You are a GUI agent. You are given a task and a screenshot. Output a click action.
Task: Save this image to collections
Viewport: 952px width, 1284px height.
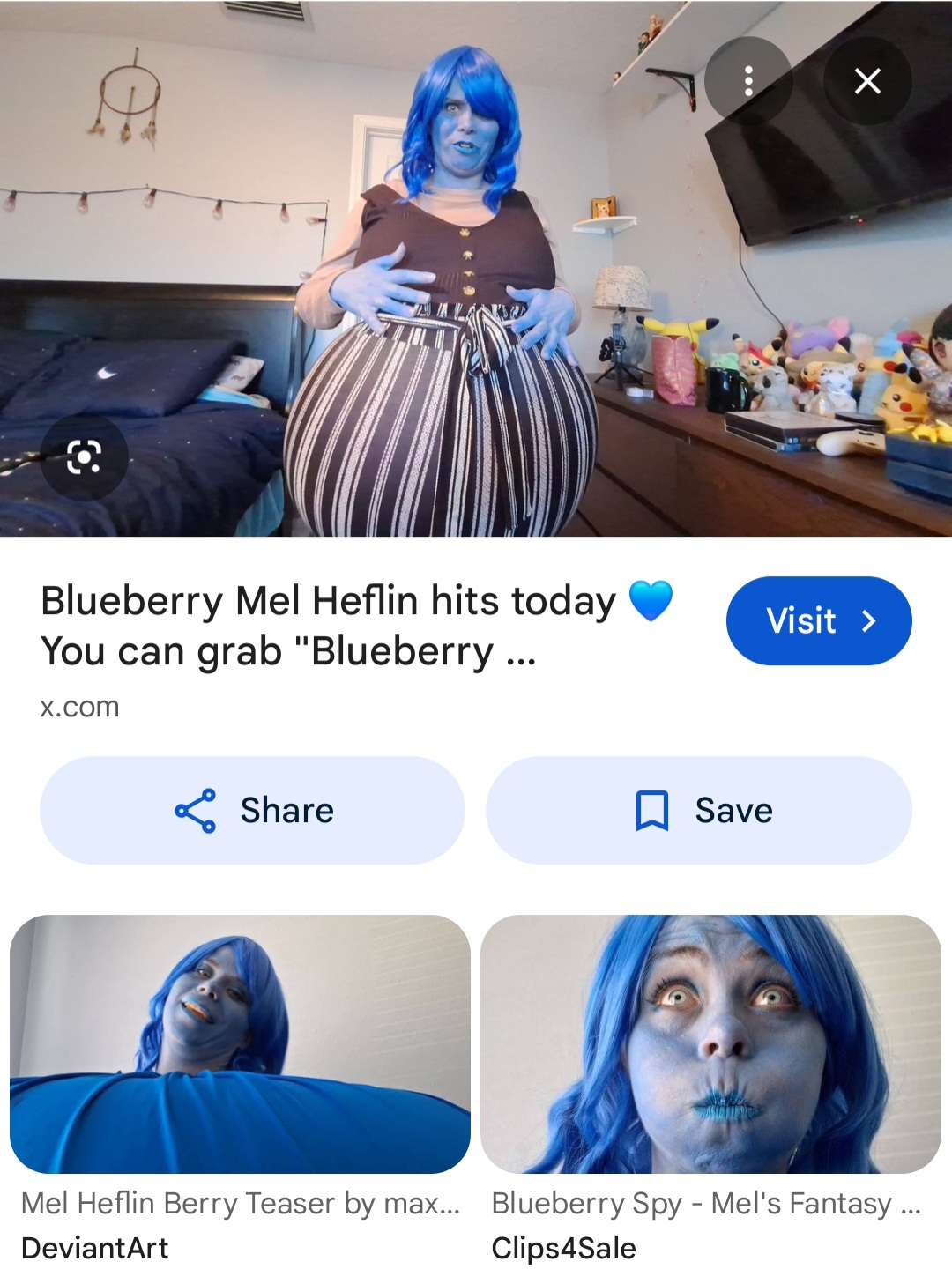[x=698, y=810]
